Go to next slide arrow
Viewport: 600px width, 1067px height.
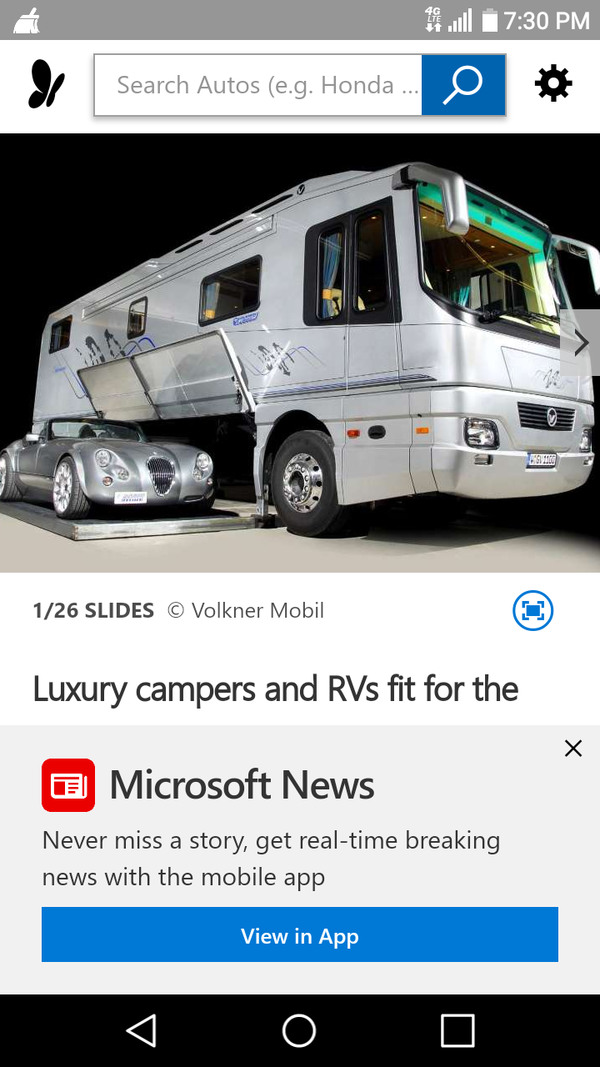click(581, 343)
